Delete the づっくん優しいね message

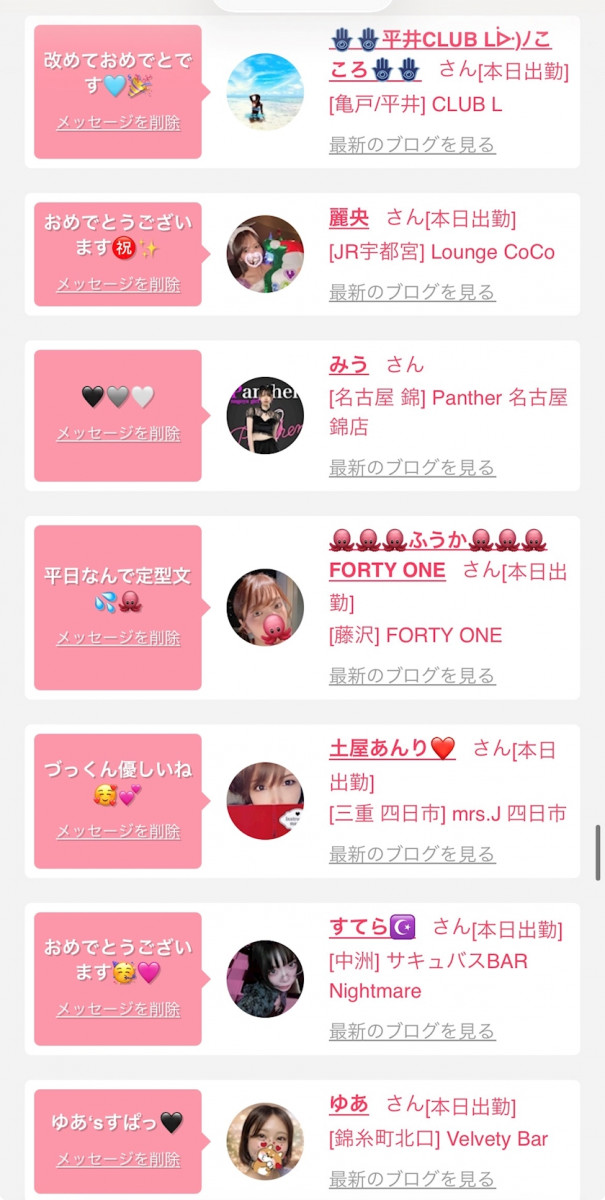(x=118, y=831)
